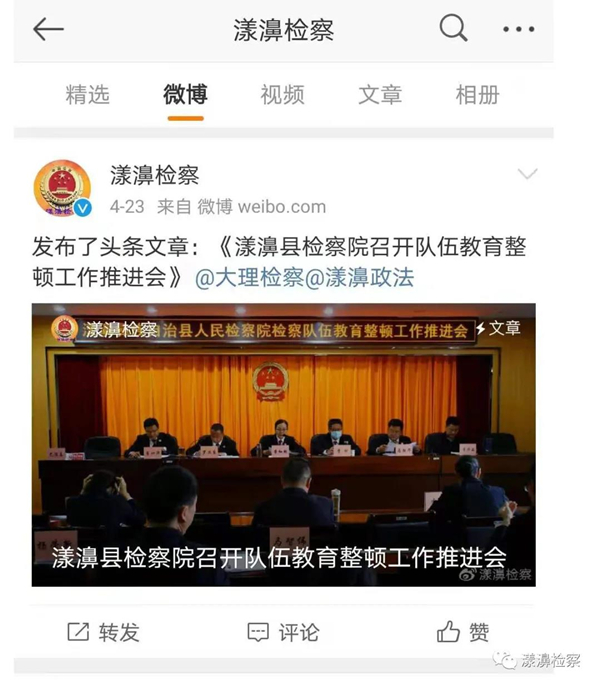This screenshot has height=687, width=600.
Task: Open comments with 评论 button
Action: pos(283,632)
